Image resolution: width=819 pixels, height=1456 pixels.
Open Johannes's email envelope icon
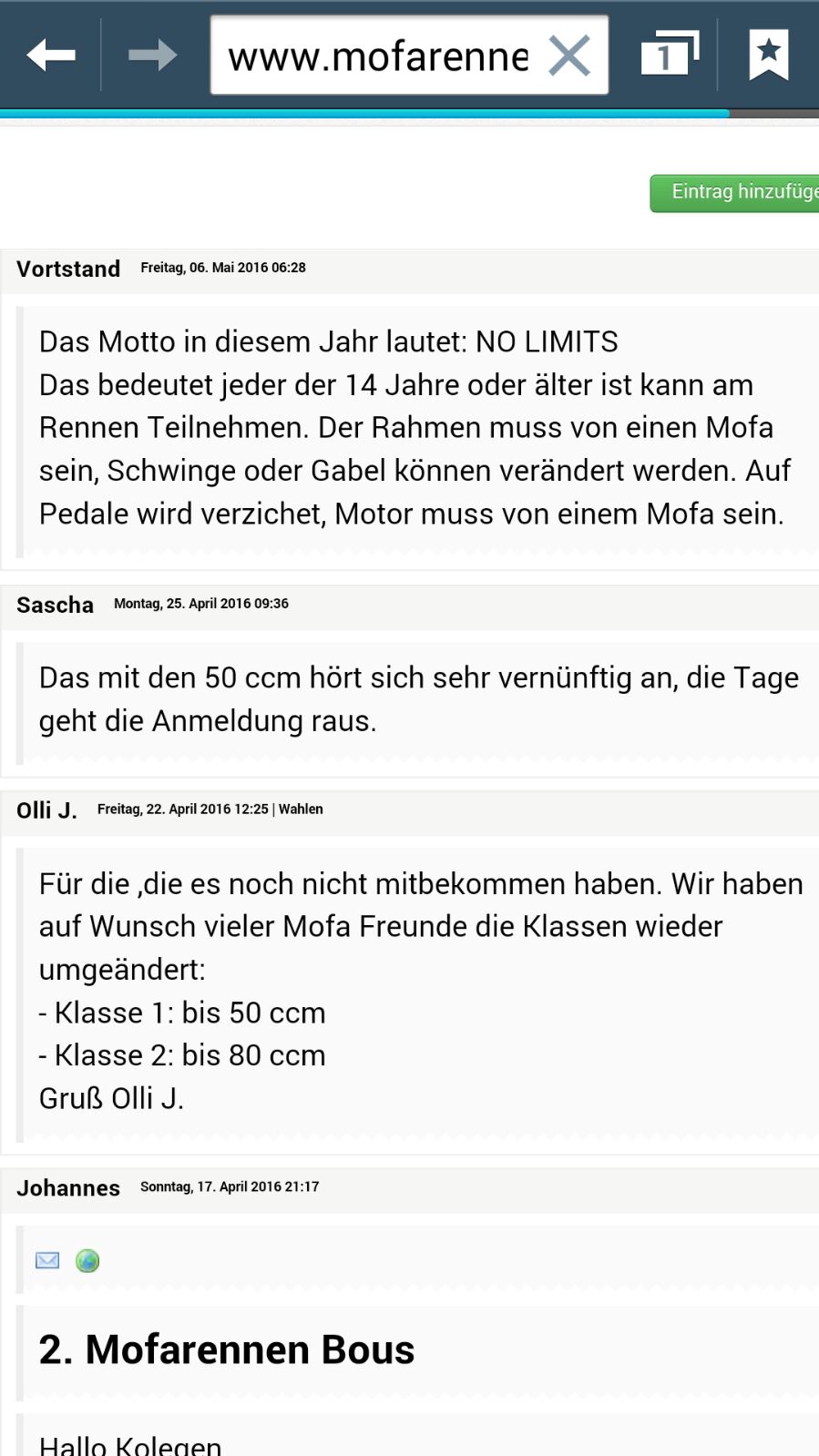pyautogui.click(x=47, y=1260)
